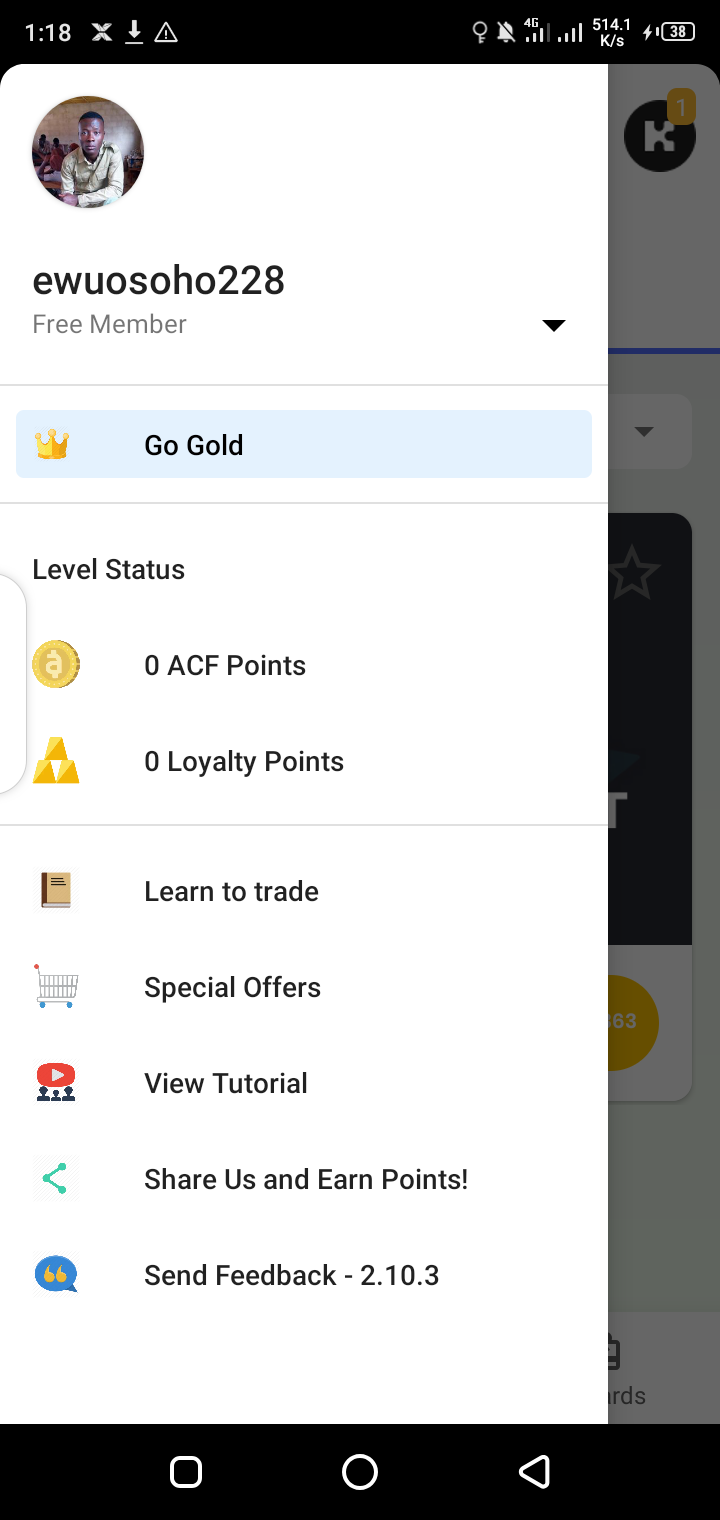
Task: Tap Share Us and Earn Points
Action: pos(306,1180)
